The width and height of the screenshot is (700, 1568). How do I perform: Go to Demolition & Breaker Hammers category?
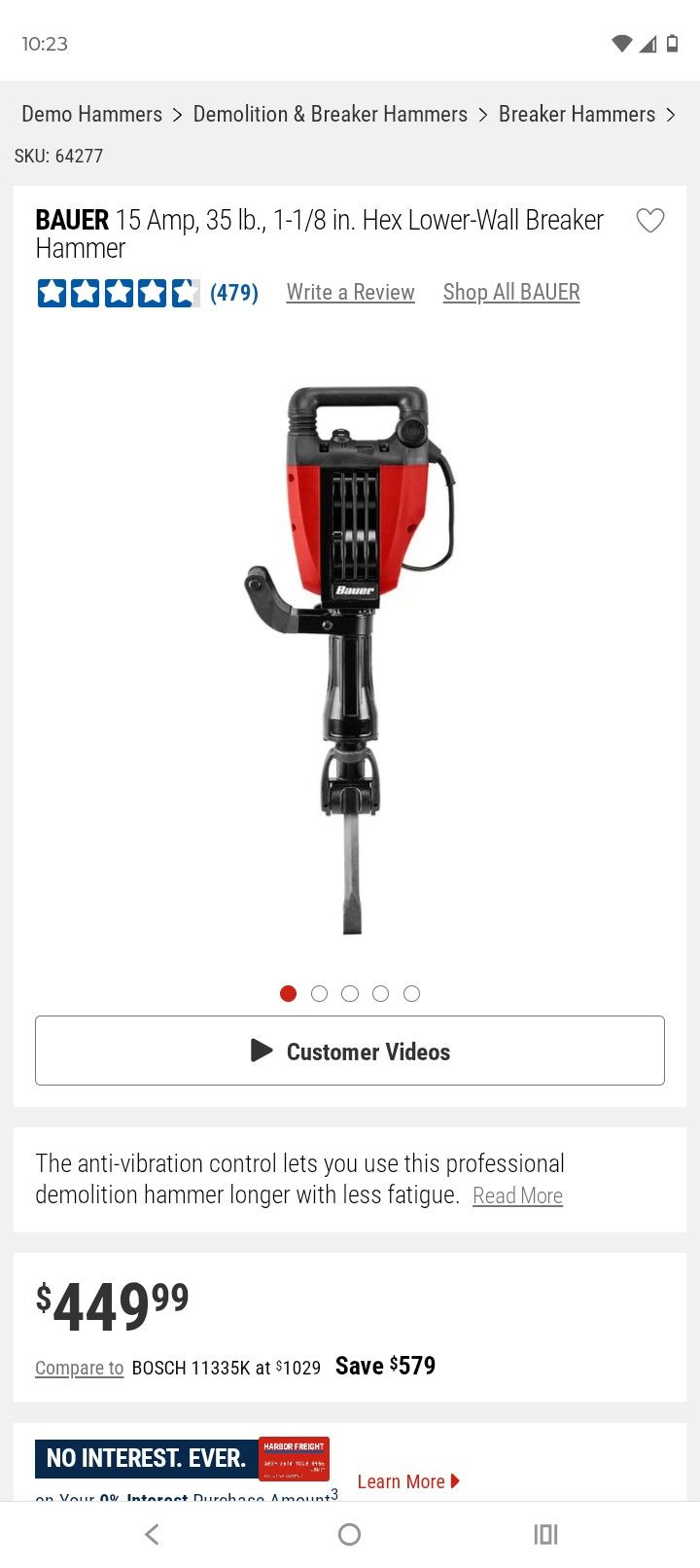tap(330, 115)
